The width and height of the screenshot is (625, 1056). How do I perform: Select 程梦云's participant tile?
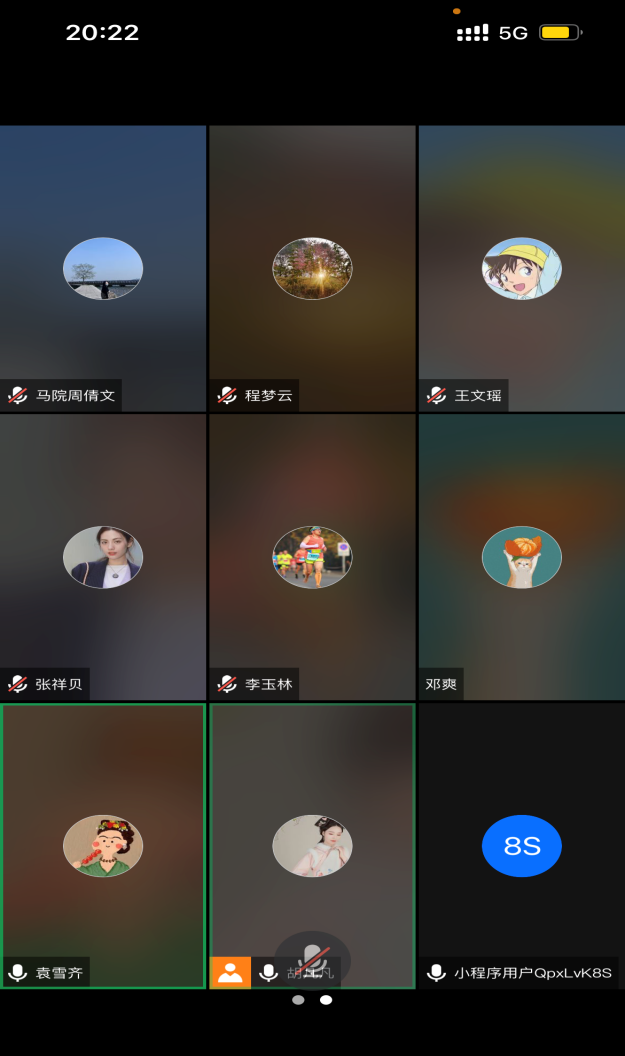[x=312, y=268]
